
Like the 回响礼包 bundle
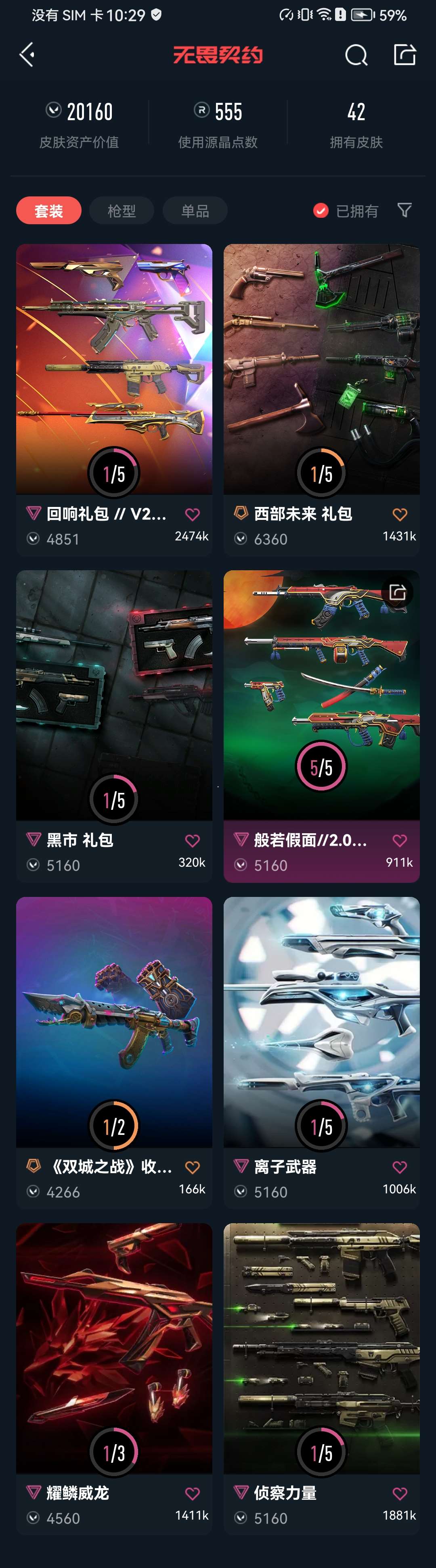[193, 514]
